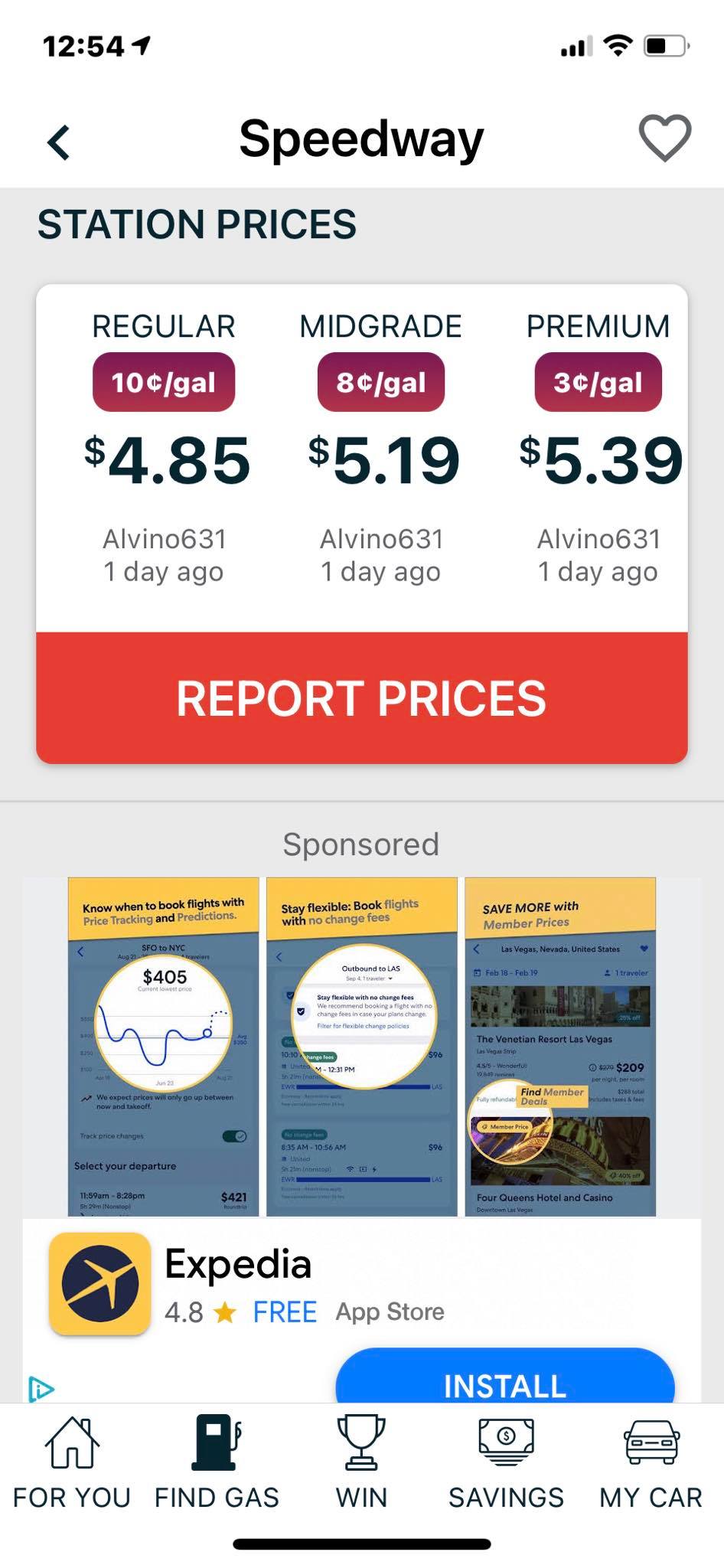This screenshot has width=724, height=1568.
Task: Open the Win tab
Action: (x=361, y=1464)
